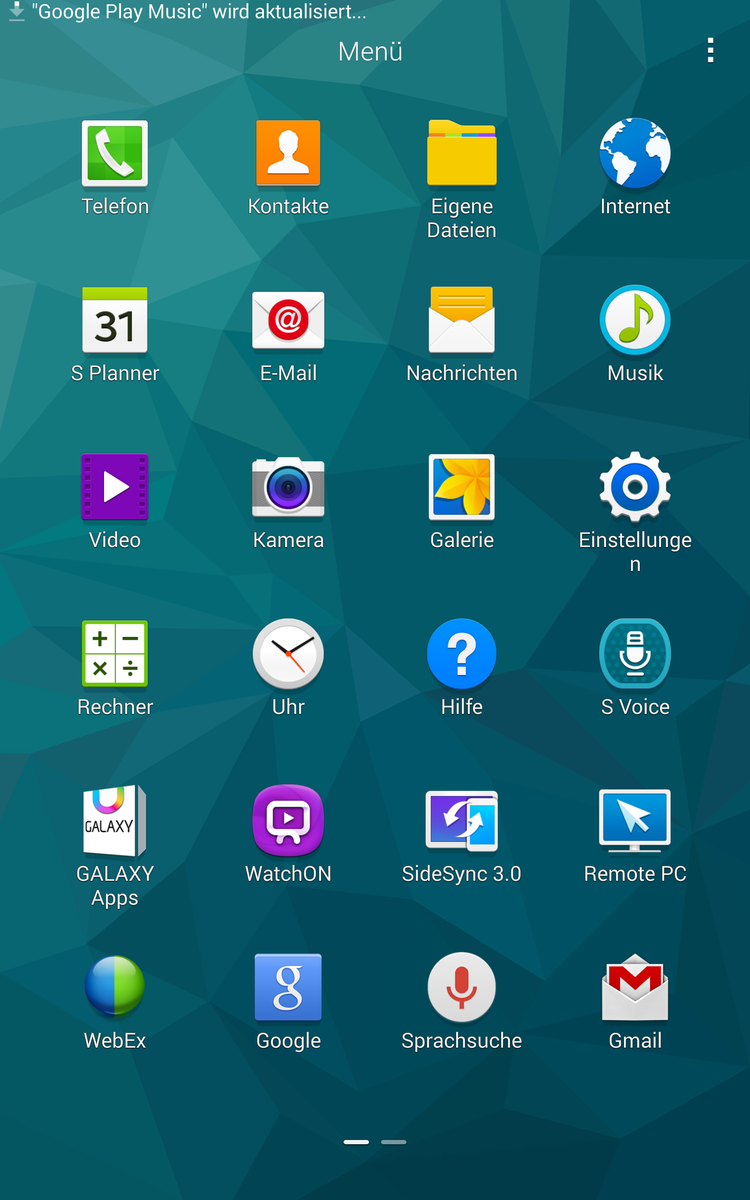Screen dimensions: 750x1200
Task: Open Kontakte
Action: click(288, 154)
